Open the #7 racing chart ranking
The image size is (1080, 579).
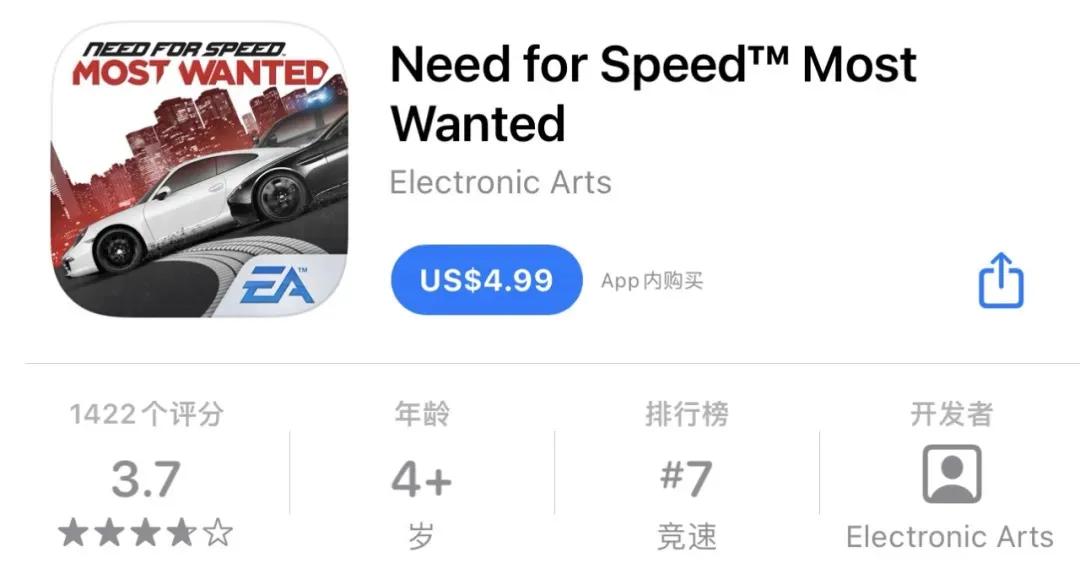[686, 480]
